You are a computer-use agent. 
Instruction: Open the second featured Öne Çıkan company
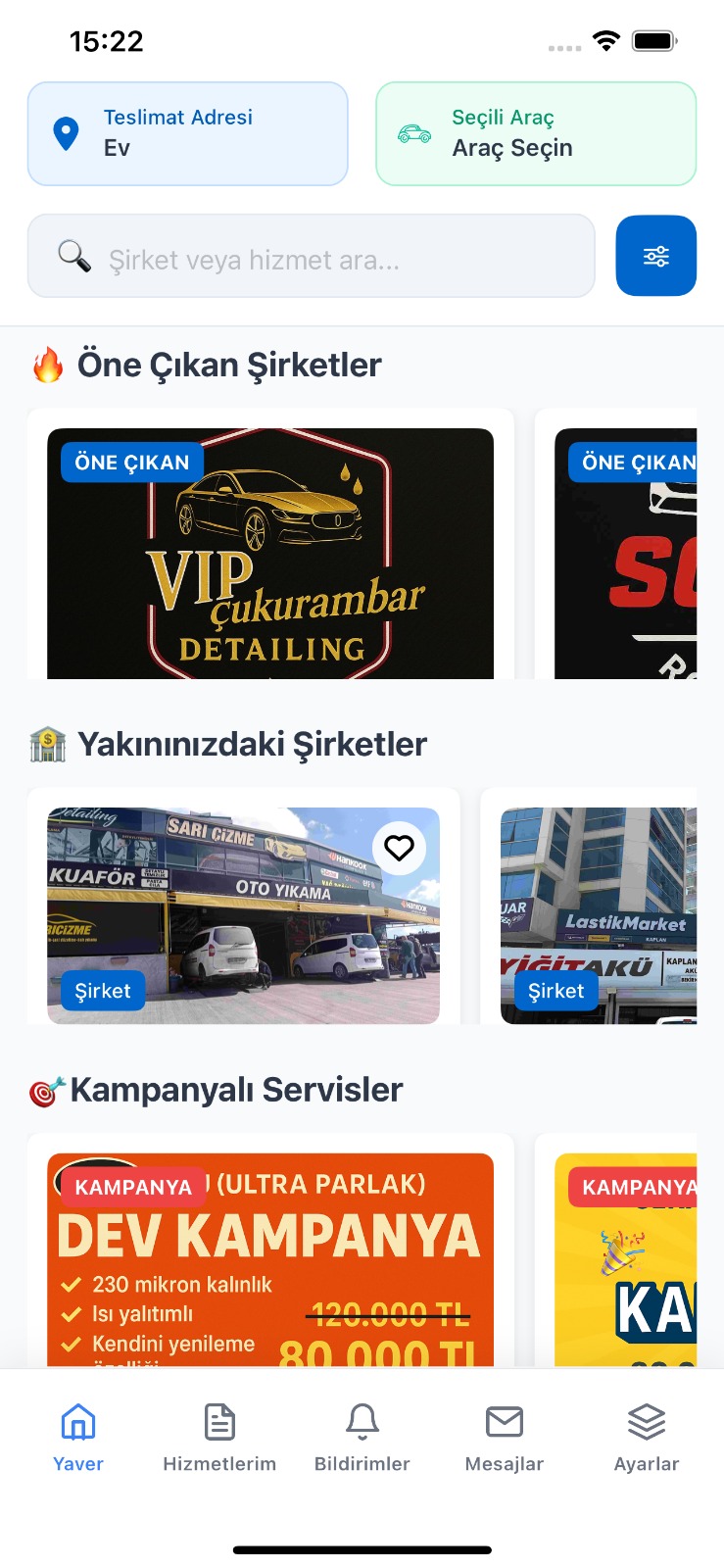click(x=625, y=554)
